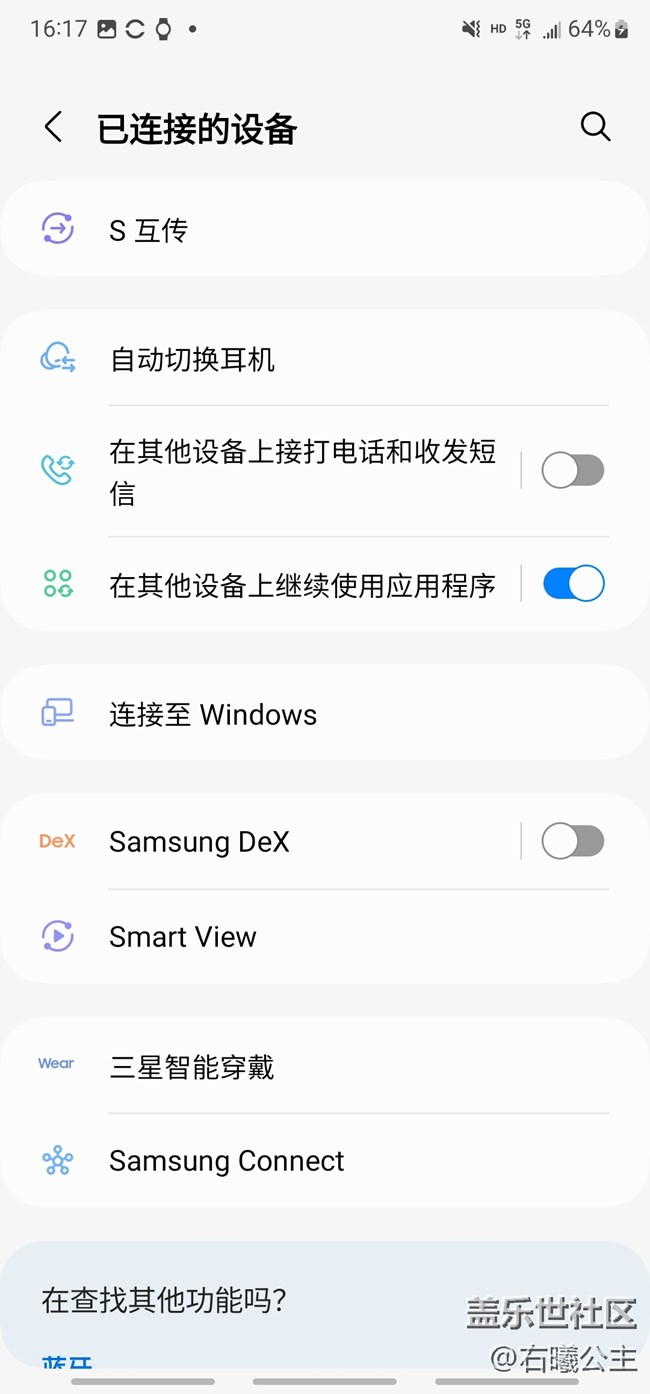
Task: Go back from 已连接的设备
Action: click(x=54, y=127)
